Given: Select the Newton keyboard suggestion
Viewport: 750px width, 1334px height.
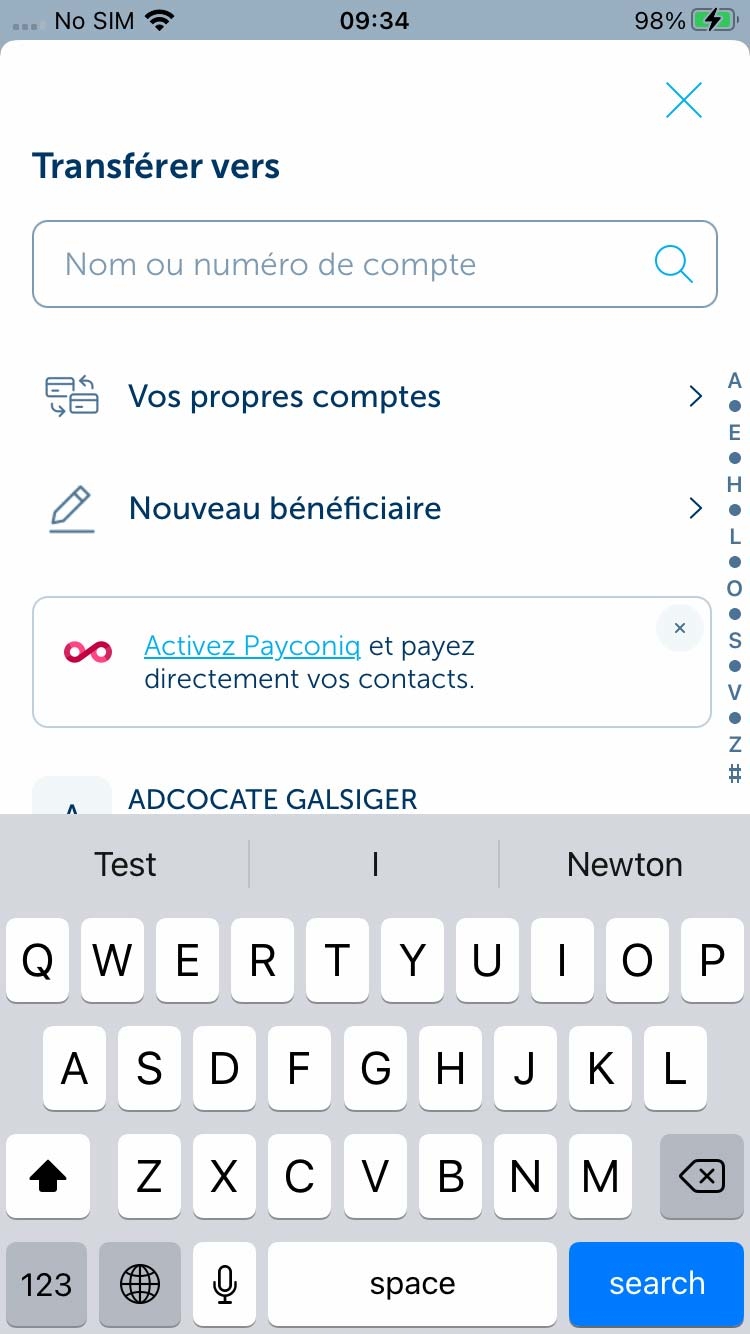Looking at the screenshot, I should click(x=625, y=864).
